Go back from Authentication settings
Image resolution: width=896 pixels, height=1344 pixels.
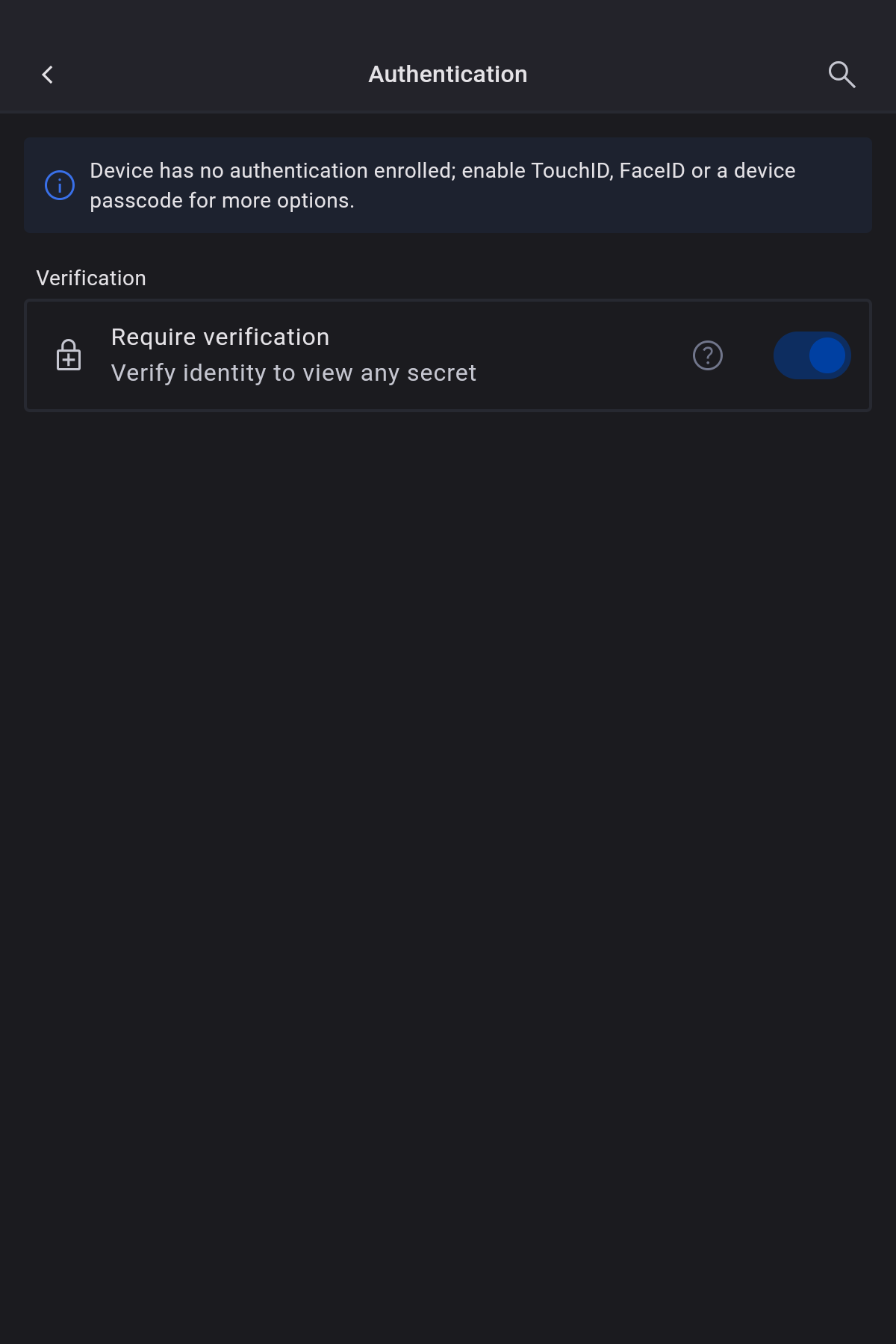coord(48,75)
